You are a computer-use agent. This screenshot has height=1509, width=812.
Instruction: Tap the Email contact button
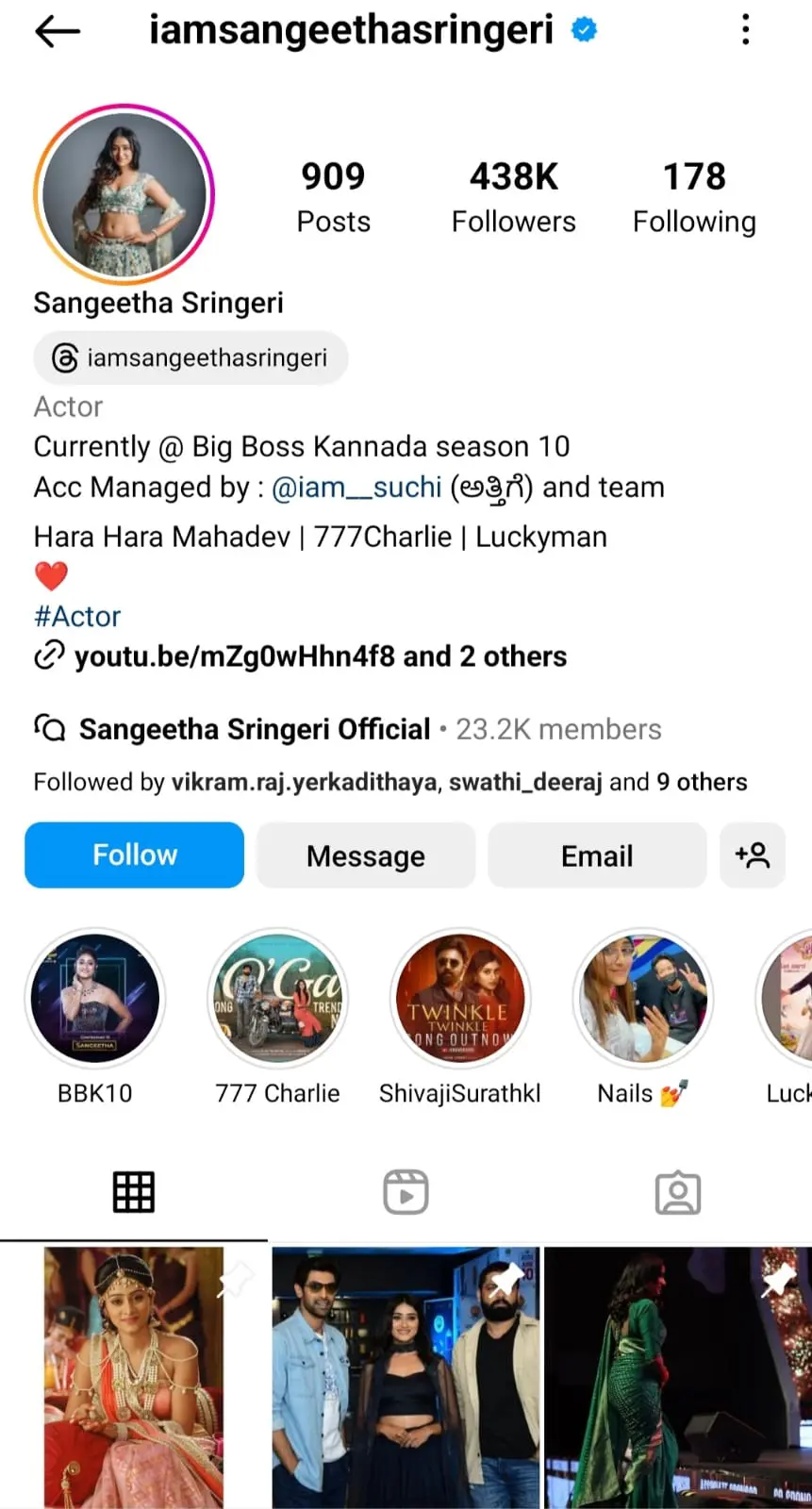pyautogui.click(x=597, y=855)
